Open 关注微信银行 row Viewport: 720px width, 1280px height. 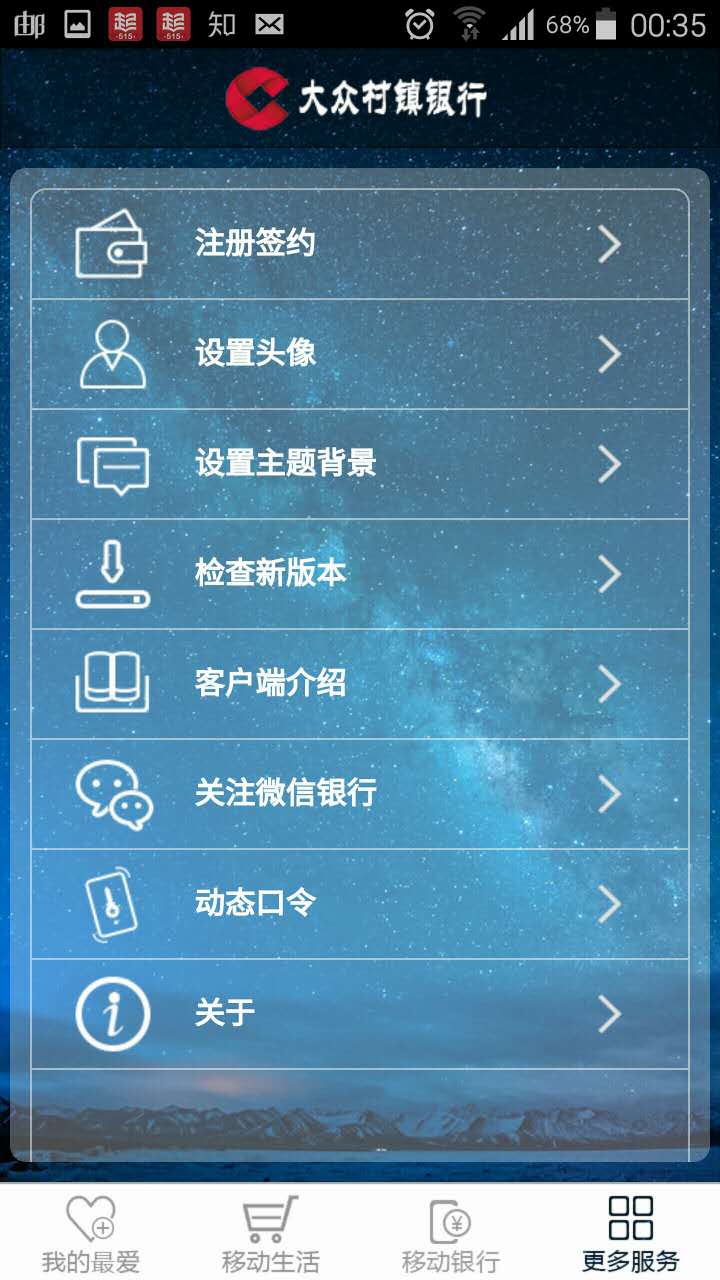tap(360, 794)
